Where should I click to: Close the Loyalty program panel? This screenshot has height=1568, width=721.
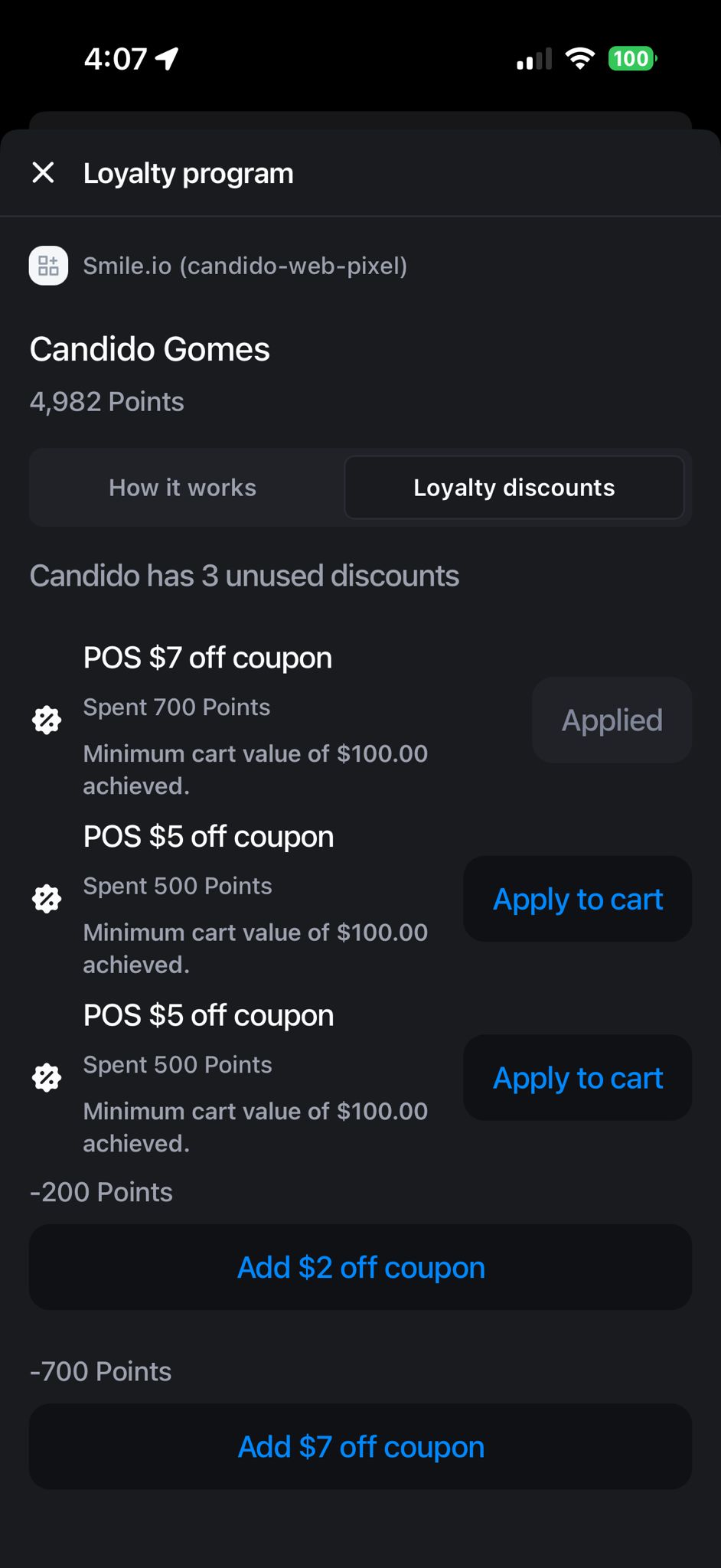coord(44,173)
